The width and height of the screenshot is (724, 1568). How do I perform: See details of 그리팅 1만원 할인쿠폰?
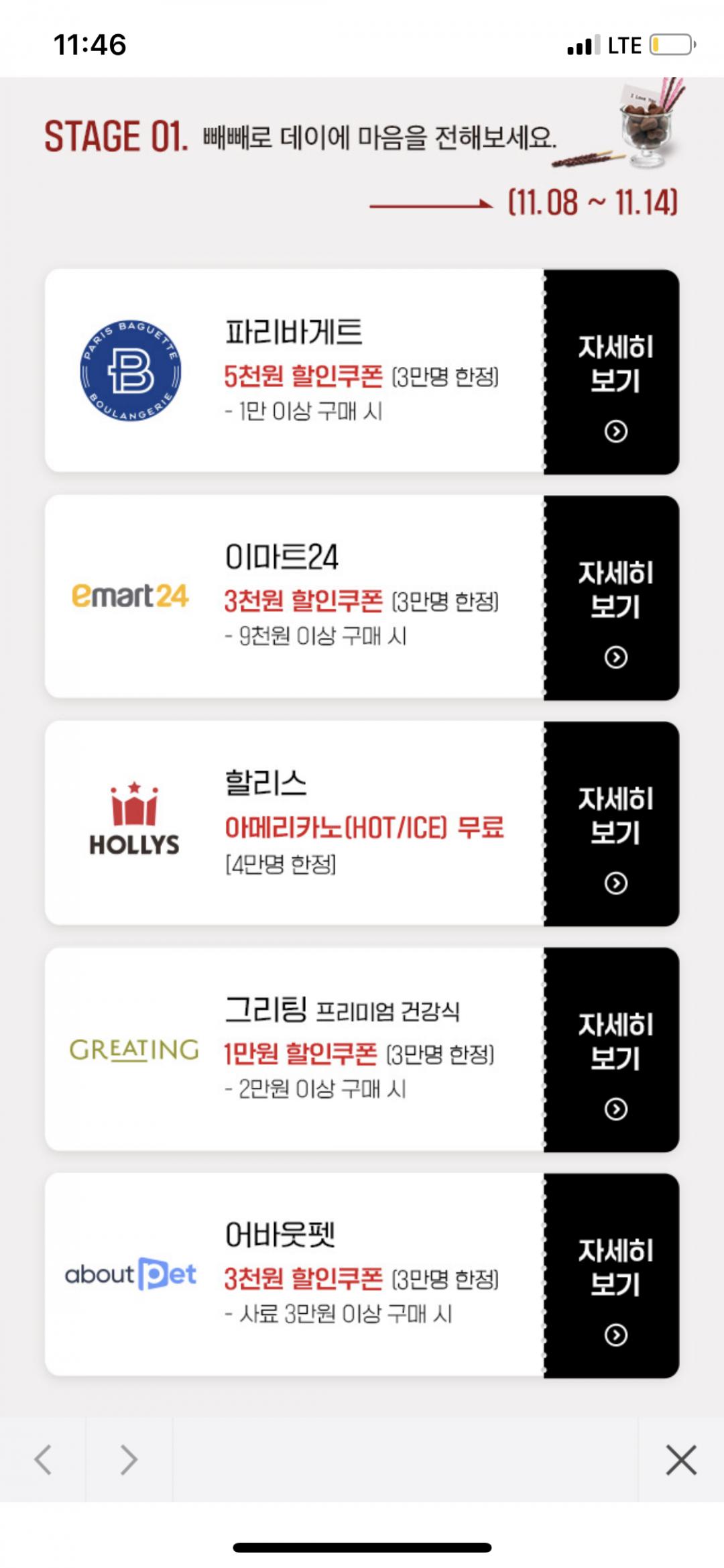612,1050
